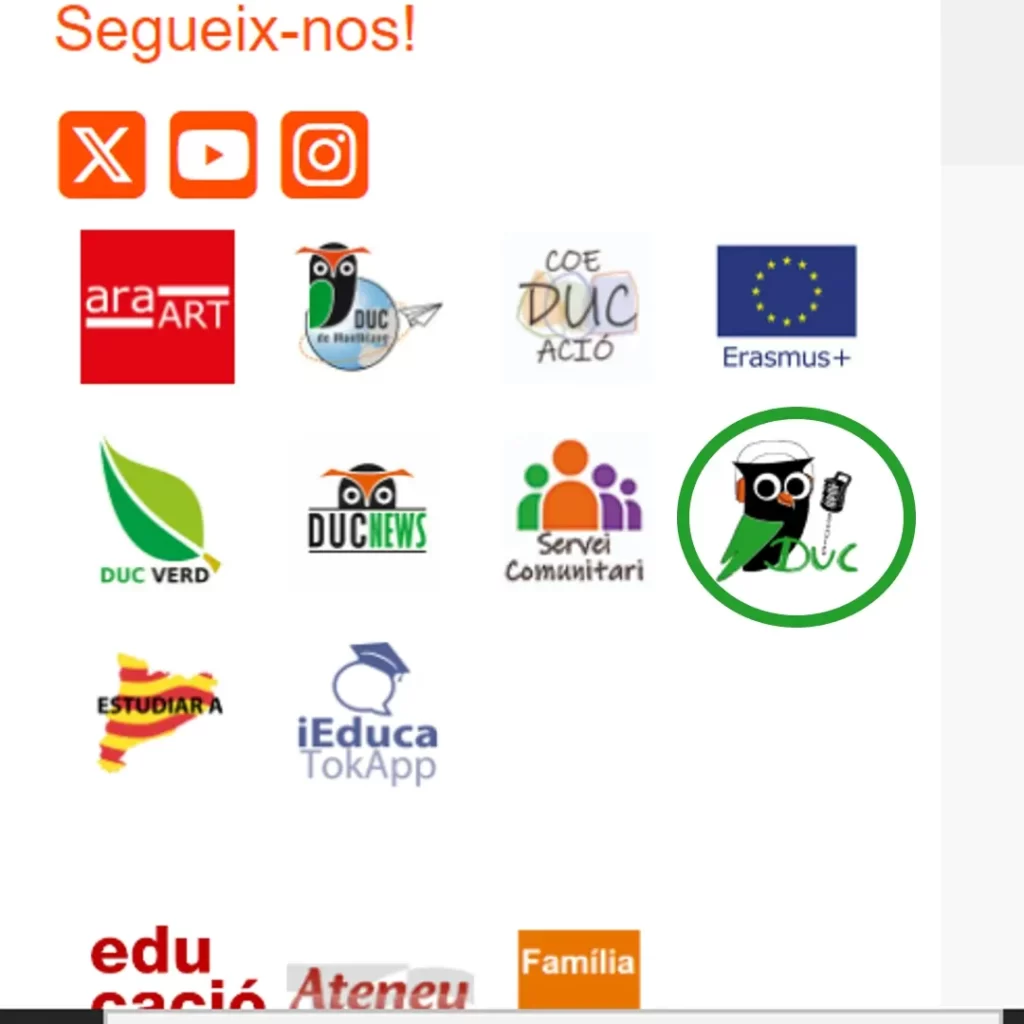Open the X (Twitter) profile link
The width and height of the screenshot is (1024, 1024).
[x=102, y=155]
